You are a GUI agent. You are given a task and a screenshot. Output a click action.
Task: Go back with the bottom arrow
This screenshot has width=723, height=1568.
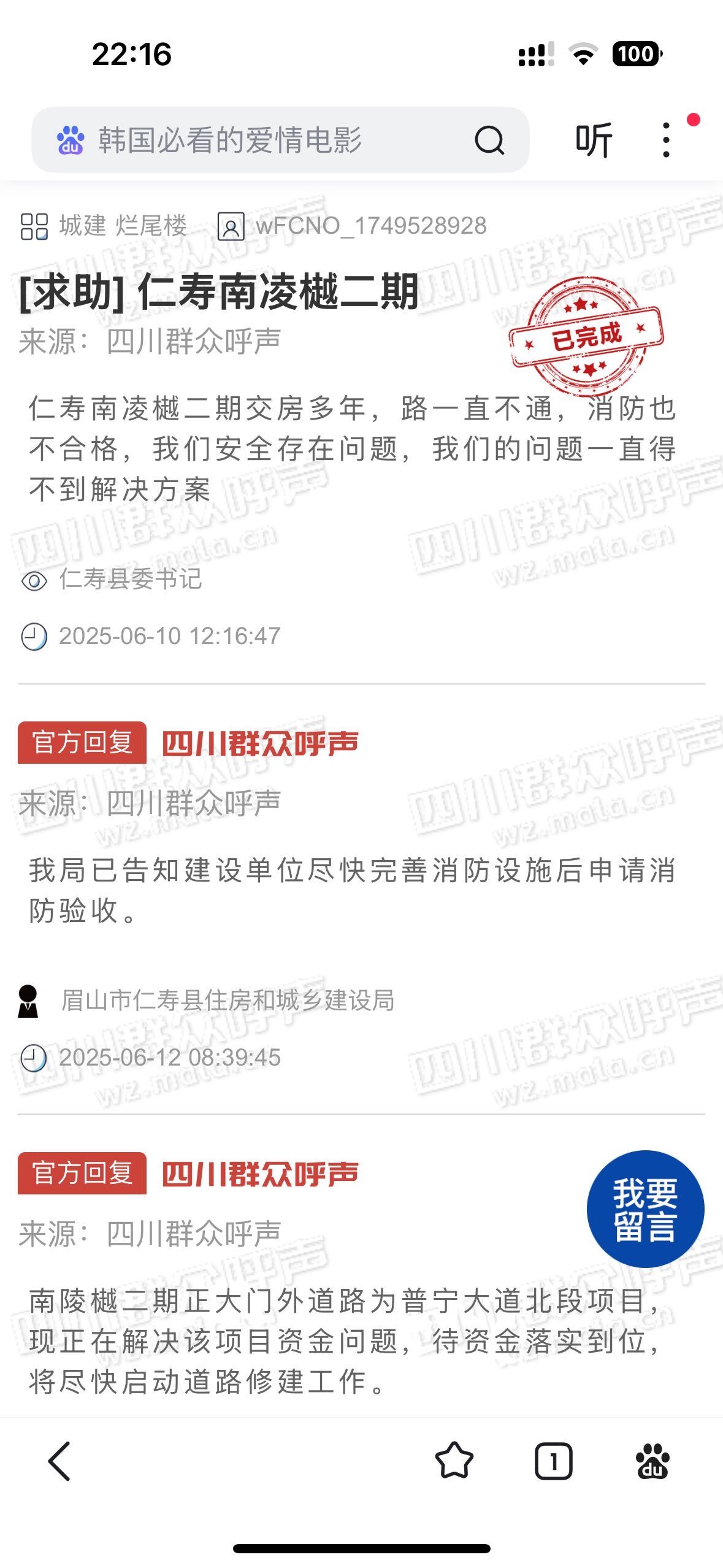59,1461
